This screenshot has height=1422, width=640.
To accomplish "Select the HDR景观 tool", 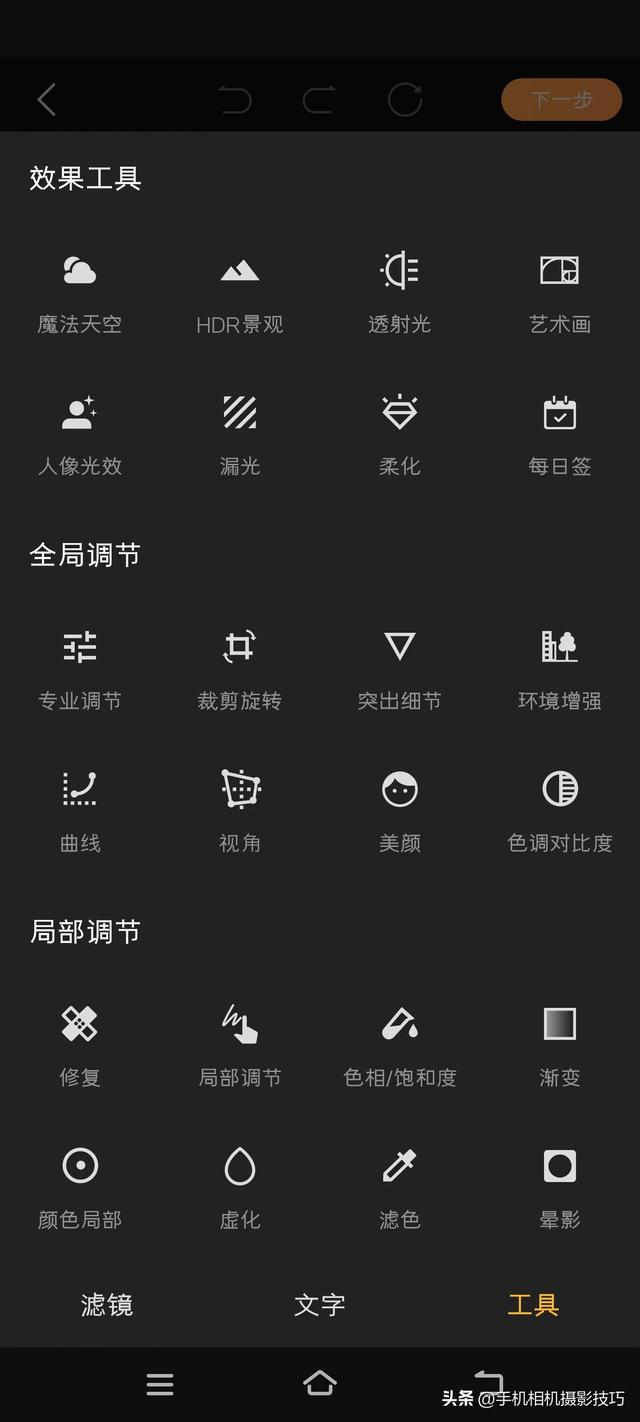I will (240, 293).
